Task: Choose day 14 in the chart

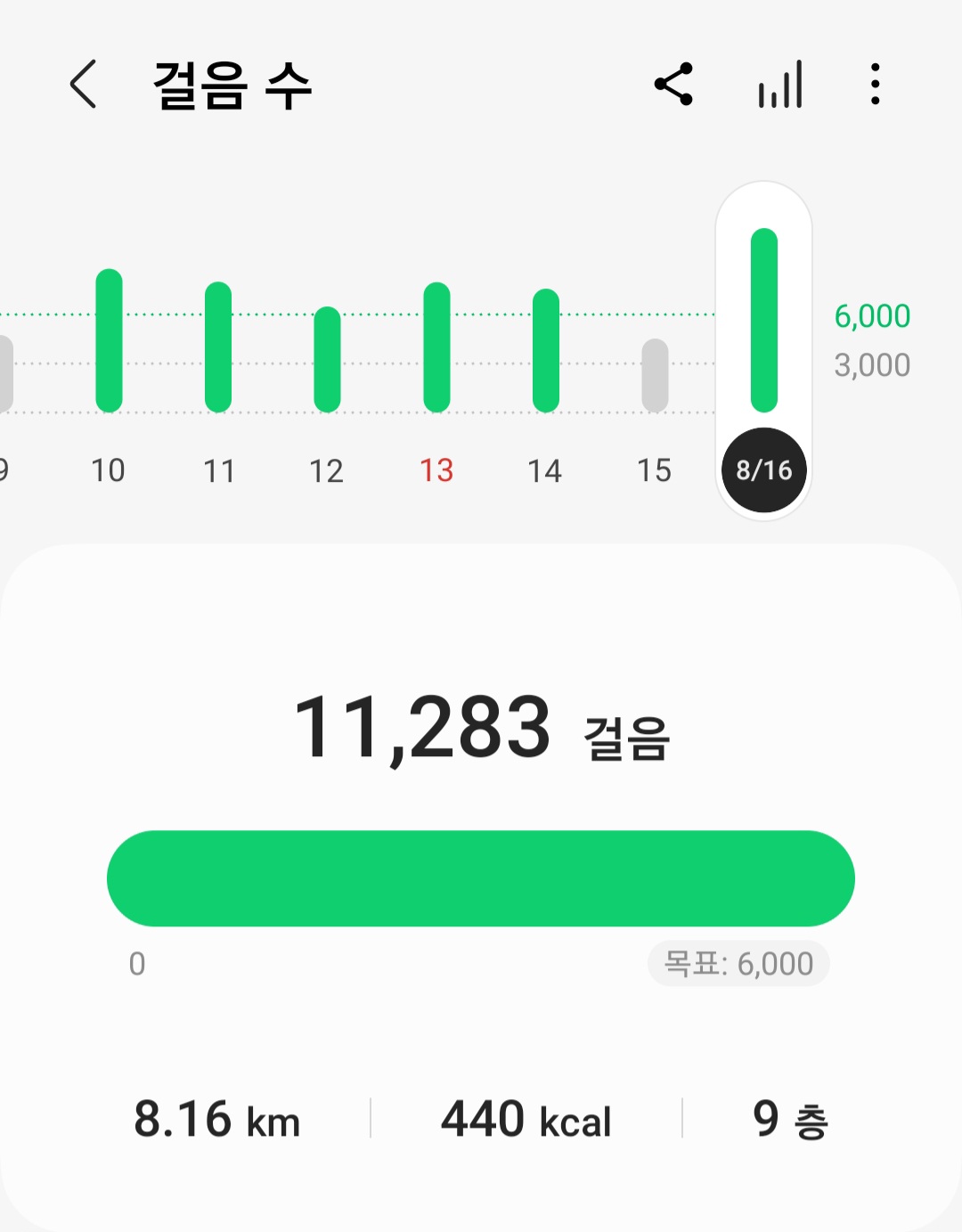Action: 545,351
